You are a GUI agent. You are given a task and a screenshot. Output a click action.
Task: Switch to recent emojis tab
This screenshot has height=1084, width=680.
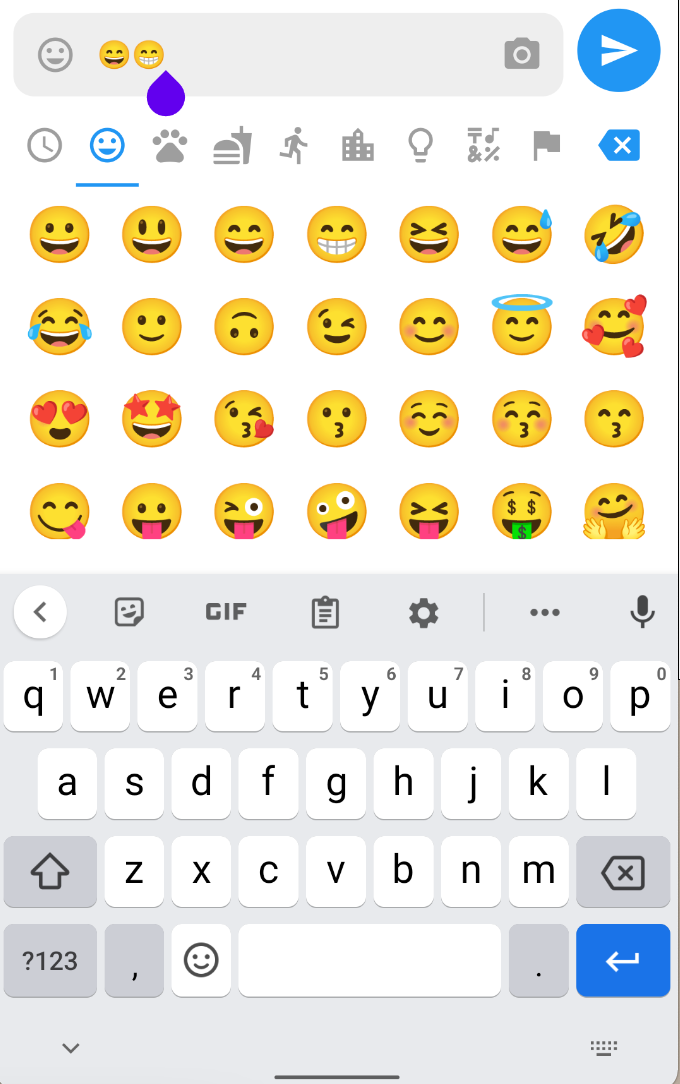tap(44, 146)
